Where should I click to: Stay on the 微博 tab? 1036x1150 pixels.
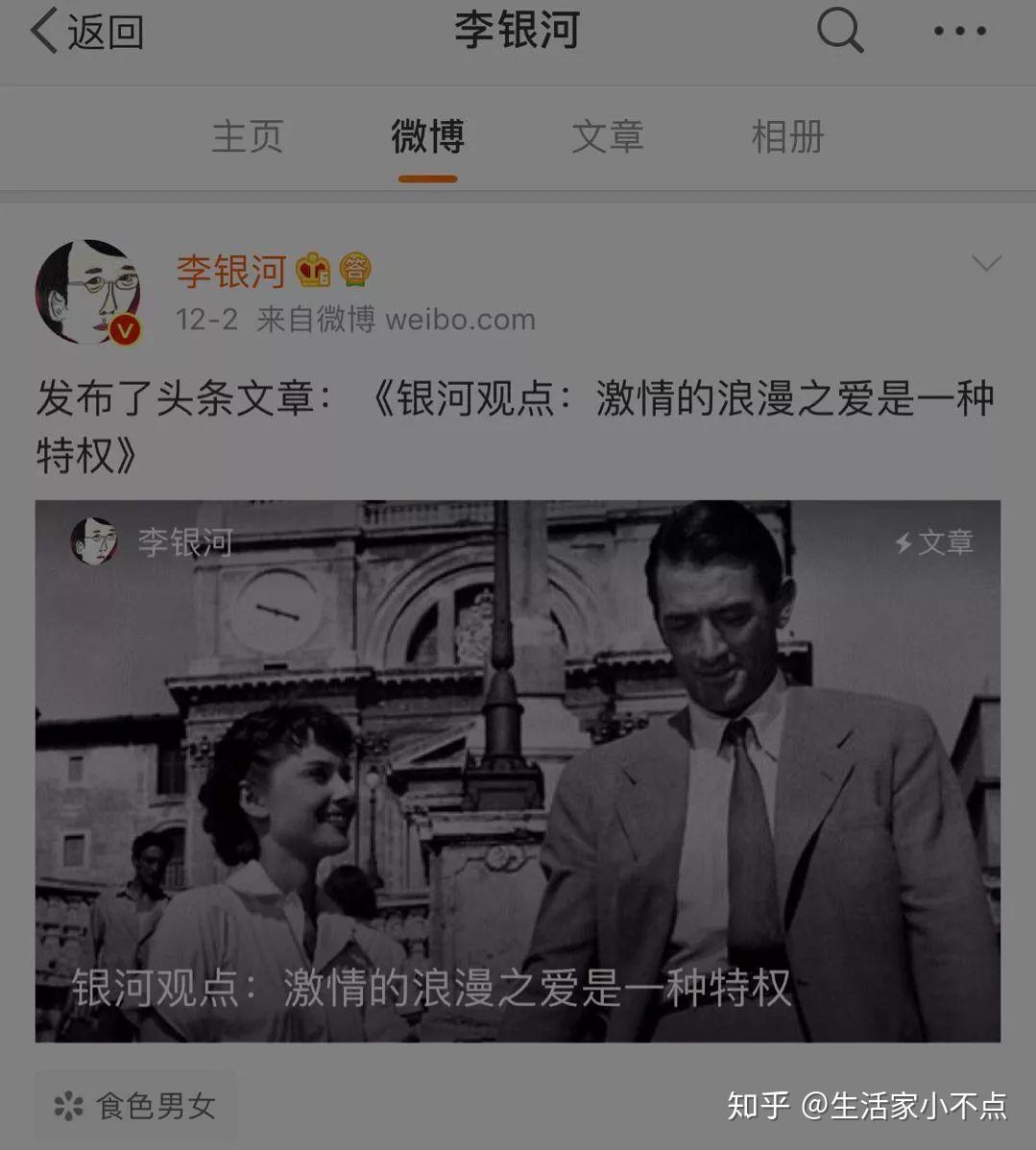[x=426, y=137]
